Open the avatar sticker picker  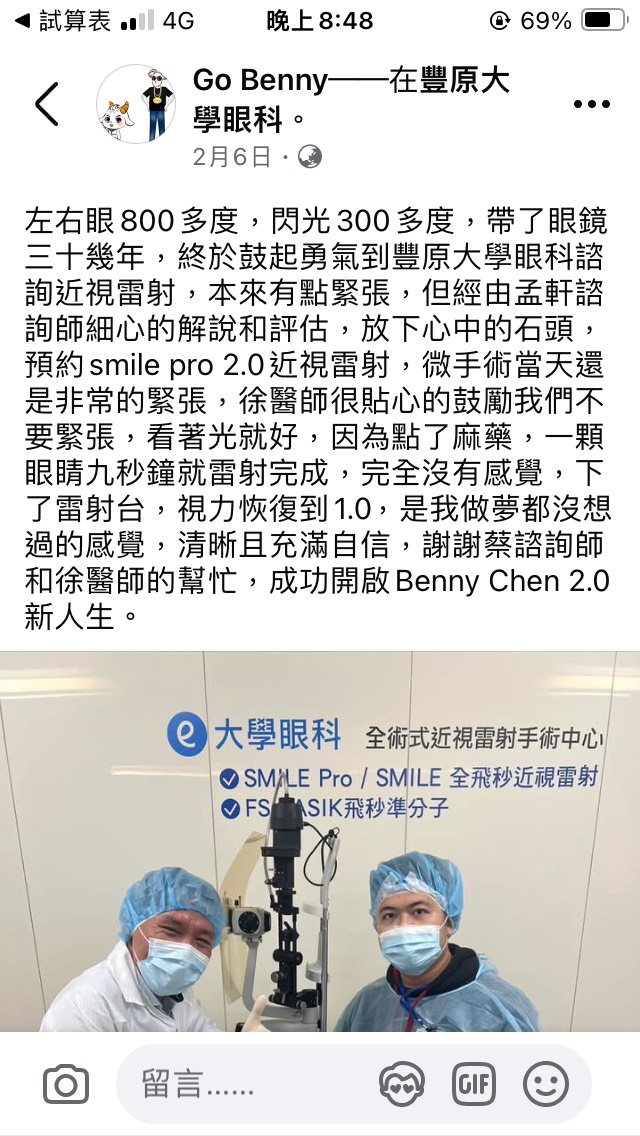point(402,1085)
